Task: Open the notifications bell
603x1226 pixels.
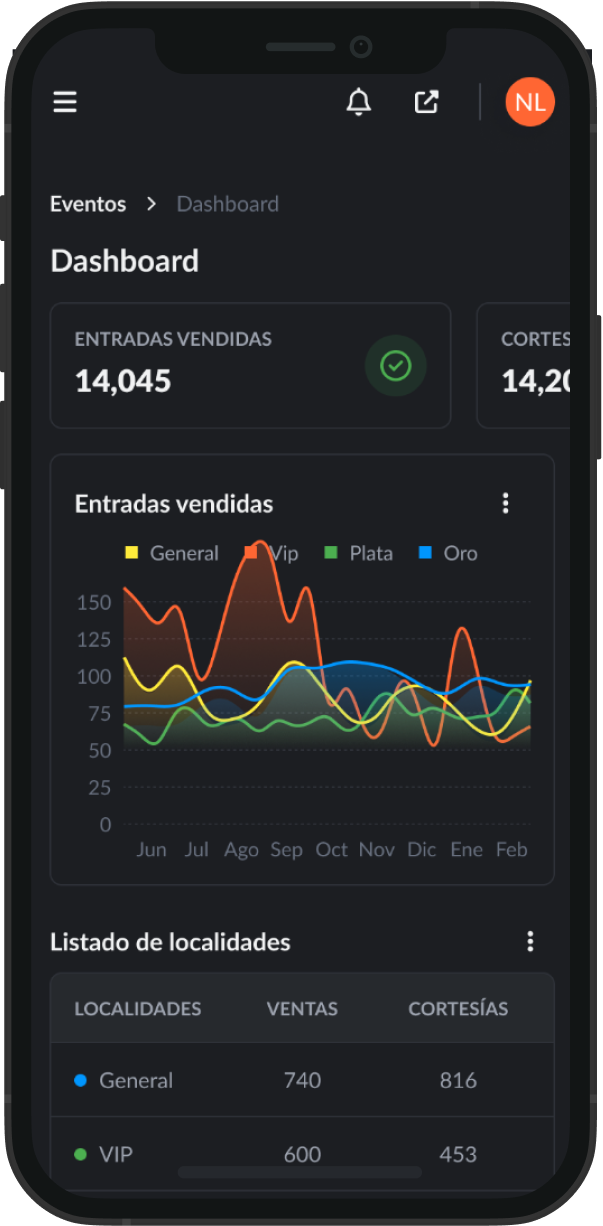Action: 358,102
